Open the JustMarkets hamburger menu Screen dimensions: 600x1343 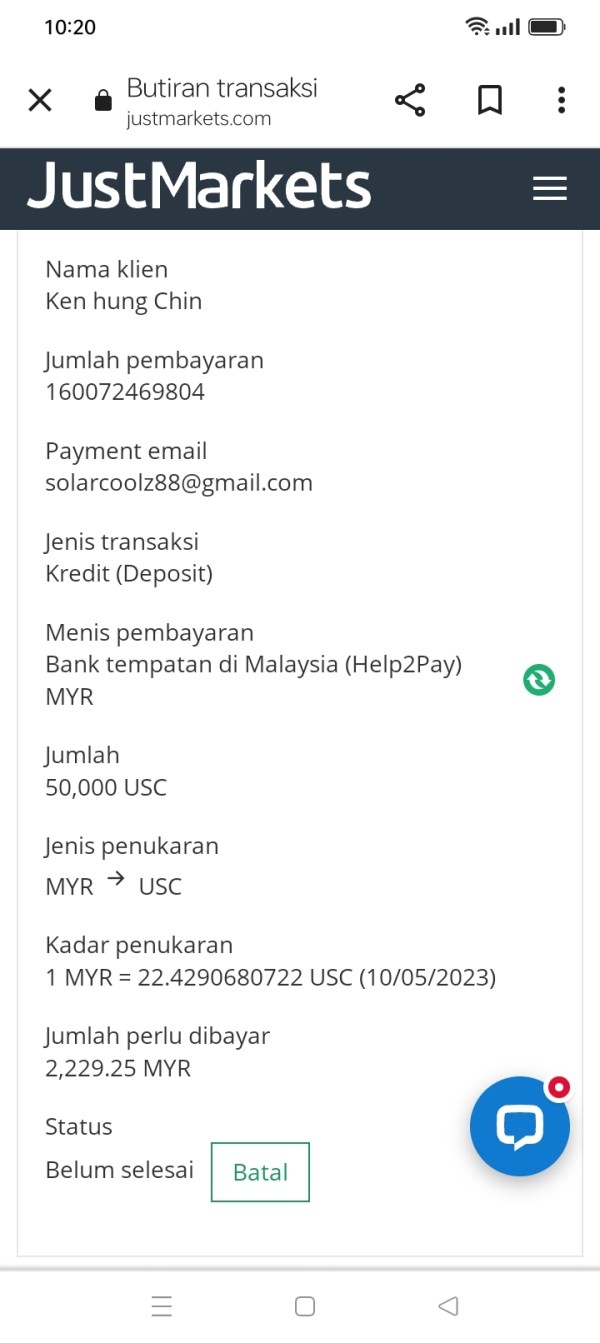(550, 188)
